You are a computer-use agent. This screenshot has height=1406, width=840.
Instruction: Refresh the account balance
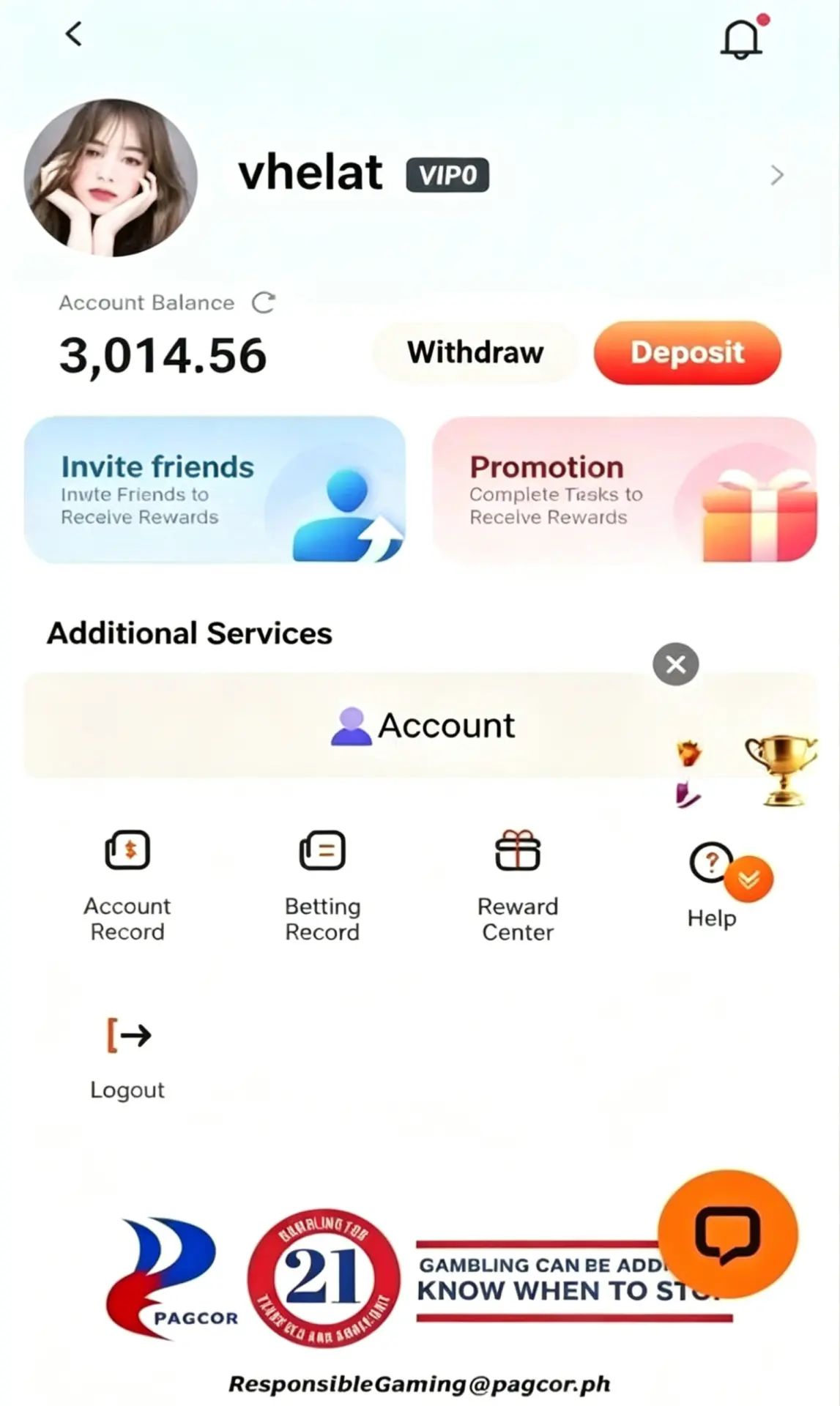[x=264, y=302]
